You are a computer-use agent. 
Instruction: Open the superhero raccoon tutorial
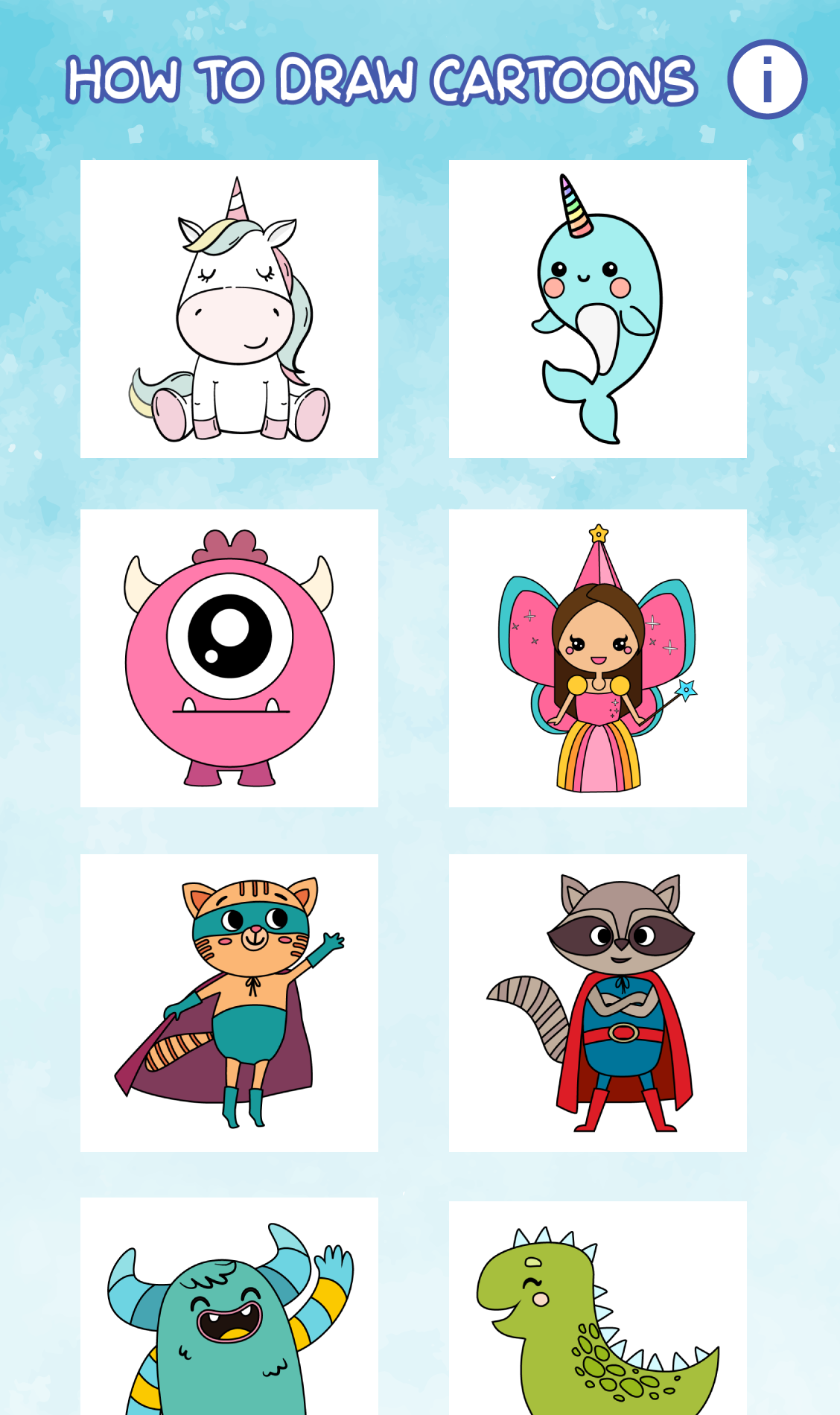[x=598, y=1003]
